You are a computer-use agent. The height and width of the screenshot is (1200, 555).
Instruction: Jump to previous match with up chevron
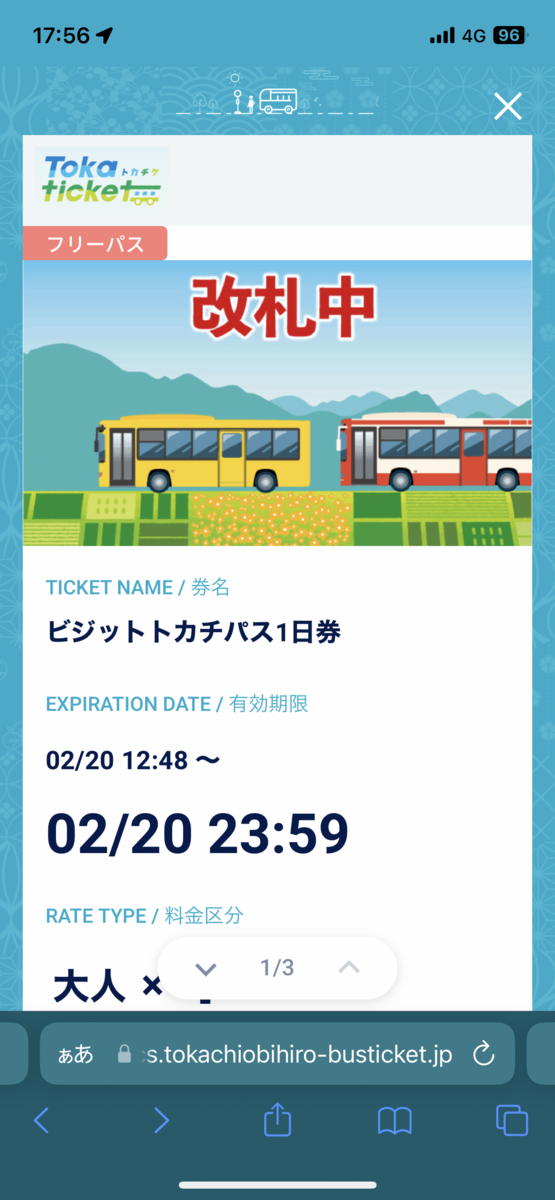(x=348, y=967)
